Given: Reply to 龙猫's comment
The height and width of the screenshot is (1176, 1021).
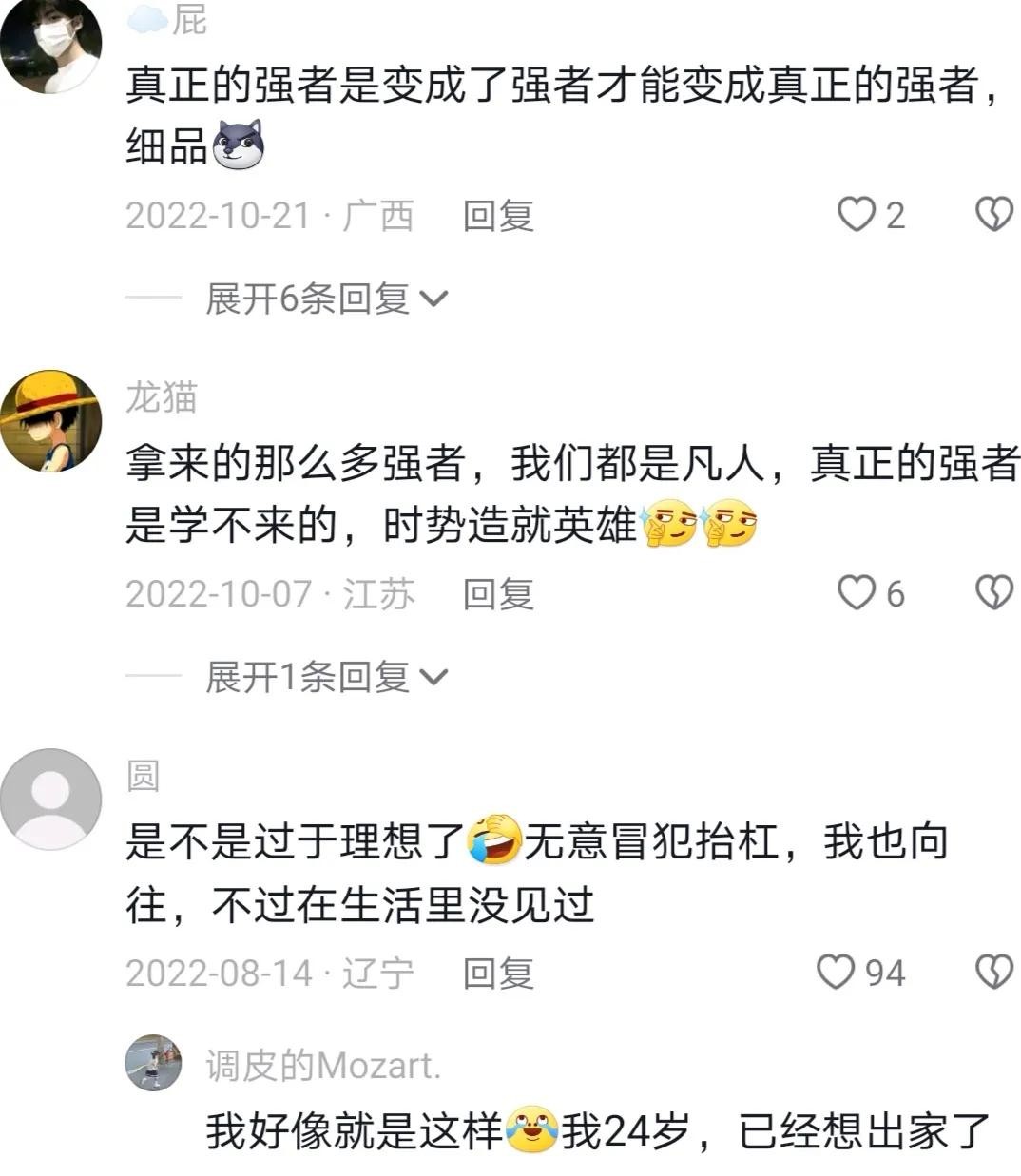Looking at the screenshot, I should [x=498, y=594].
